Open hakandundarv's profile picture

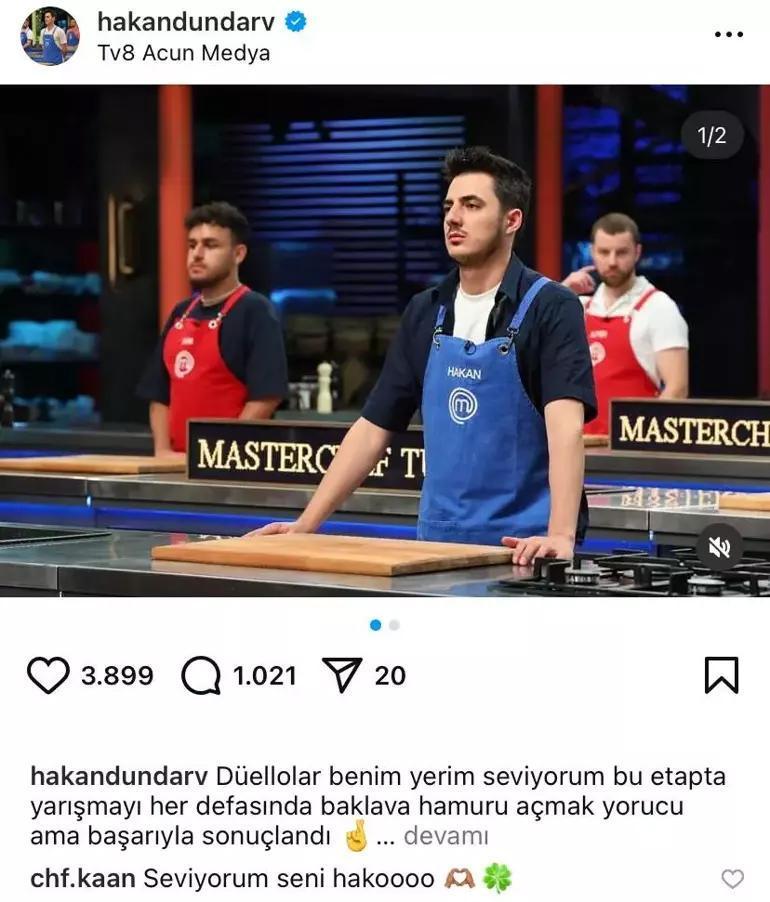click(x=50, y=36)
